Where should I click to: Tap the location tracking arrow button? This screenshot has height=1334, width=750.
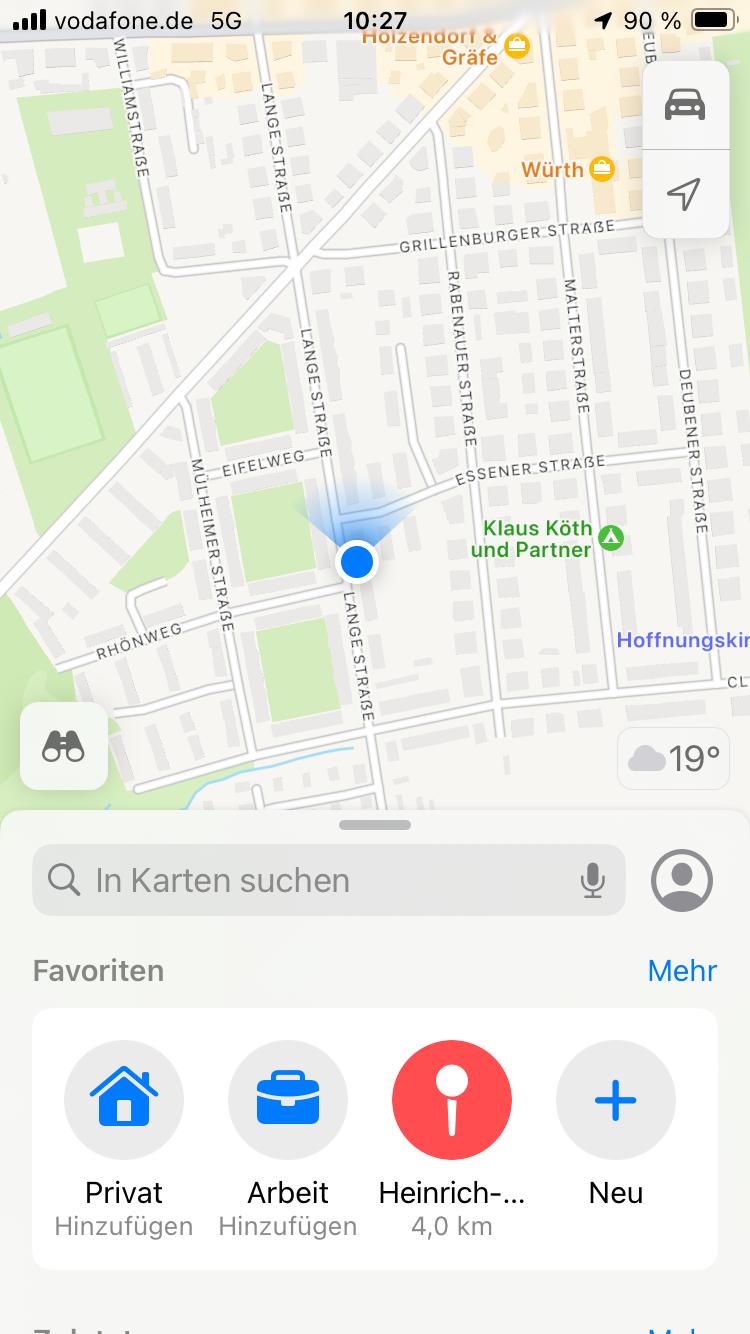(685, 194)
